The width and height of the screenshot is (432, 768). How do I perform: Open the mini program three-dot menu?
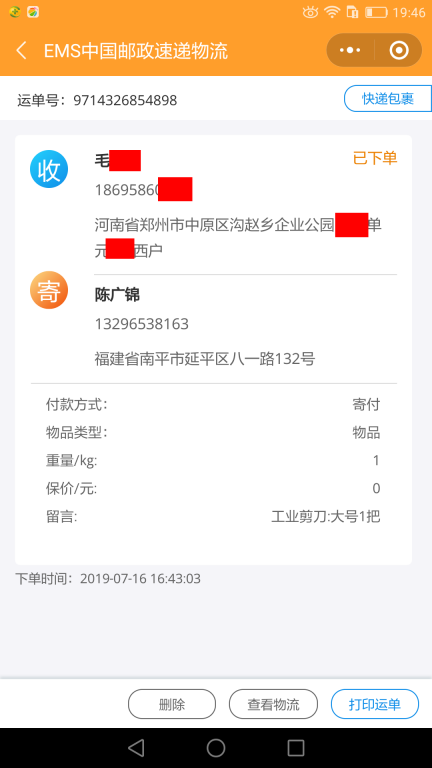coord(350,50)
